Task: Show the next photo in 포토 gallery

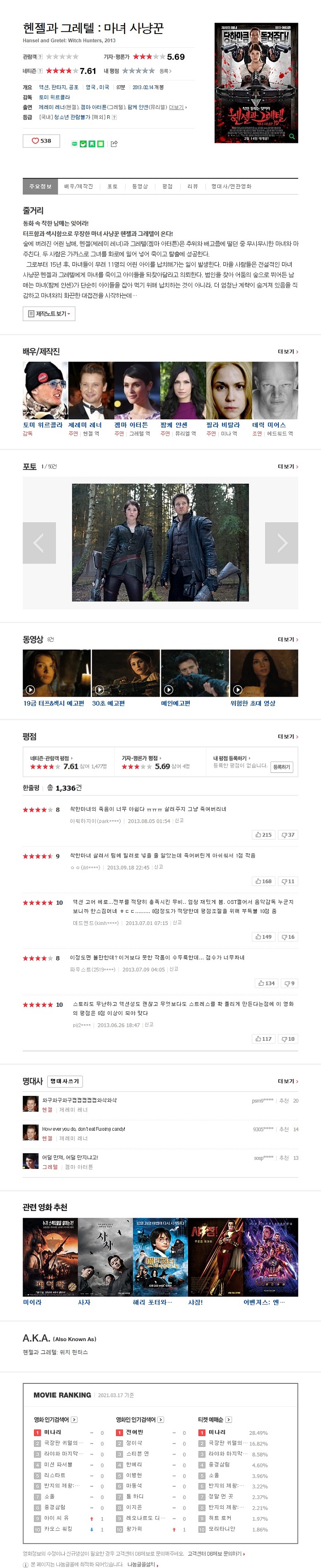Action: 282,542
